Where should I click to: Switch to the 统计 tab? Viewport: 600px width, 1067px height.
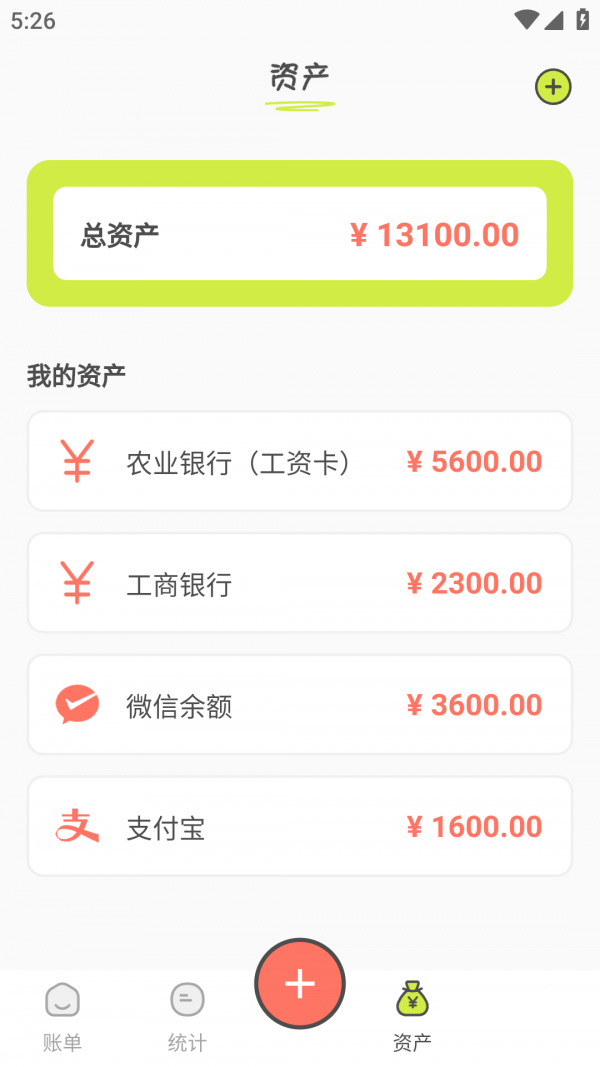pyautogui.click(x=187, y=1016)
